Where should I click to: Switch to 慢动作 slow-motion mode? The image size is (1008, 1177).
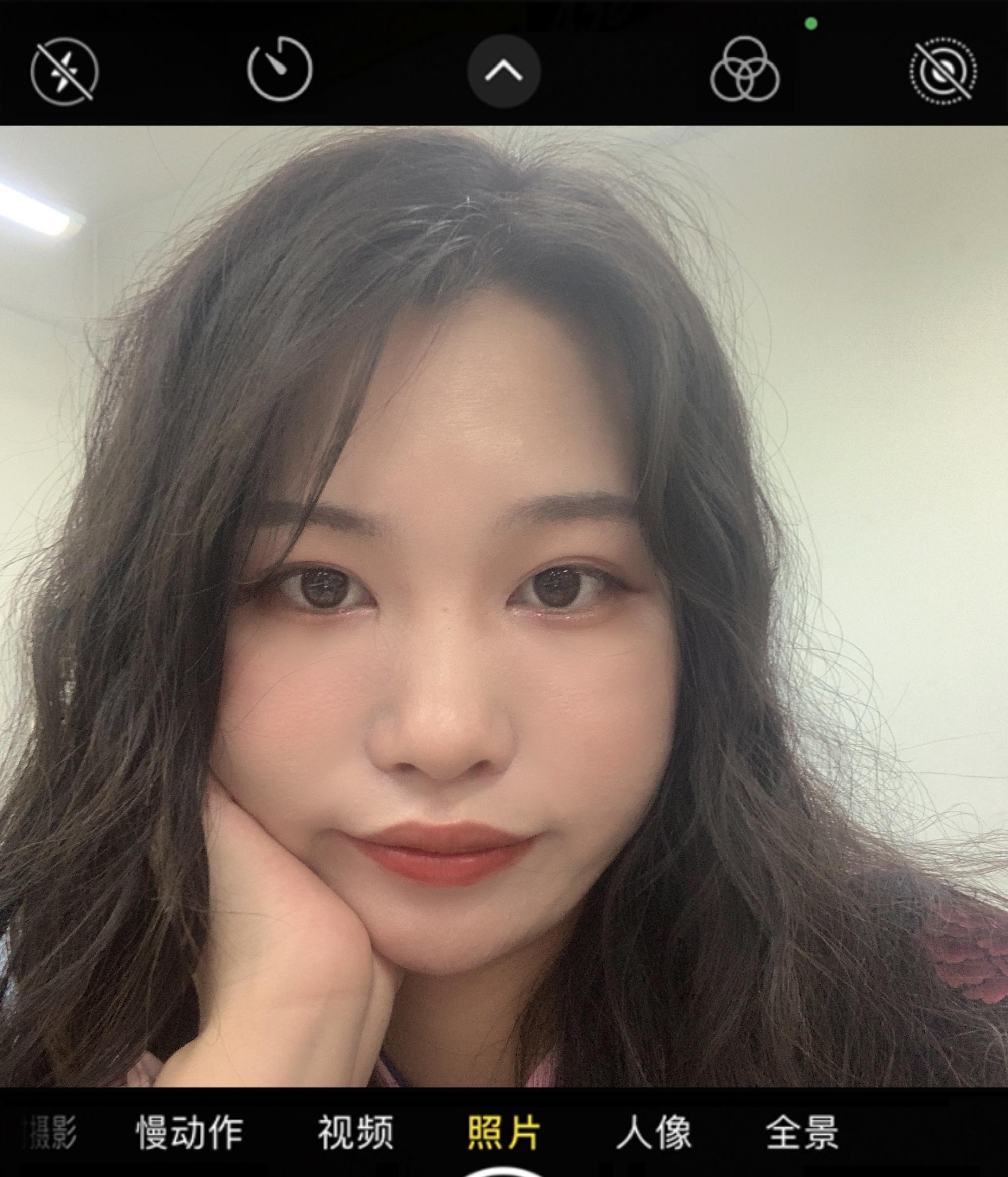tap(190, 1133)
